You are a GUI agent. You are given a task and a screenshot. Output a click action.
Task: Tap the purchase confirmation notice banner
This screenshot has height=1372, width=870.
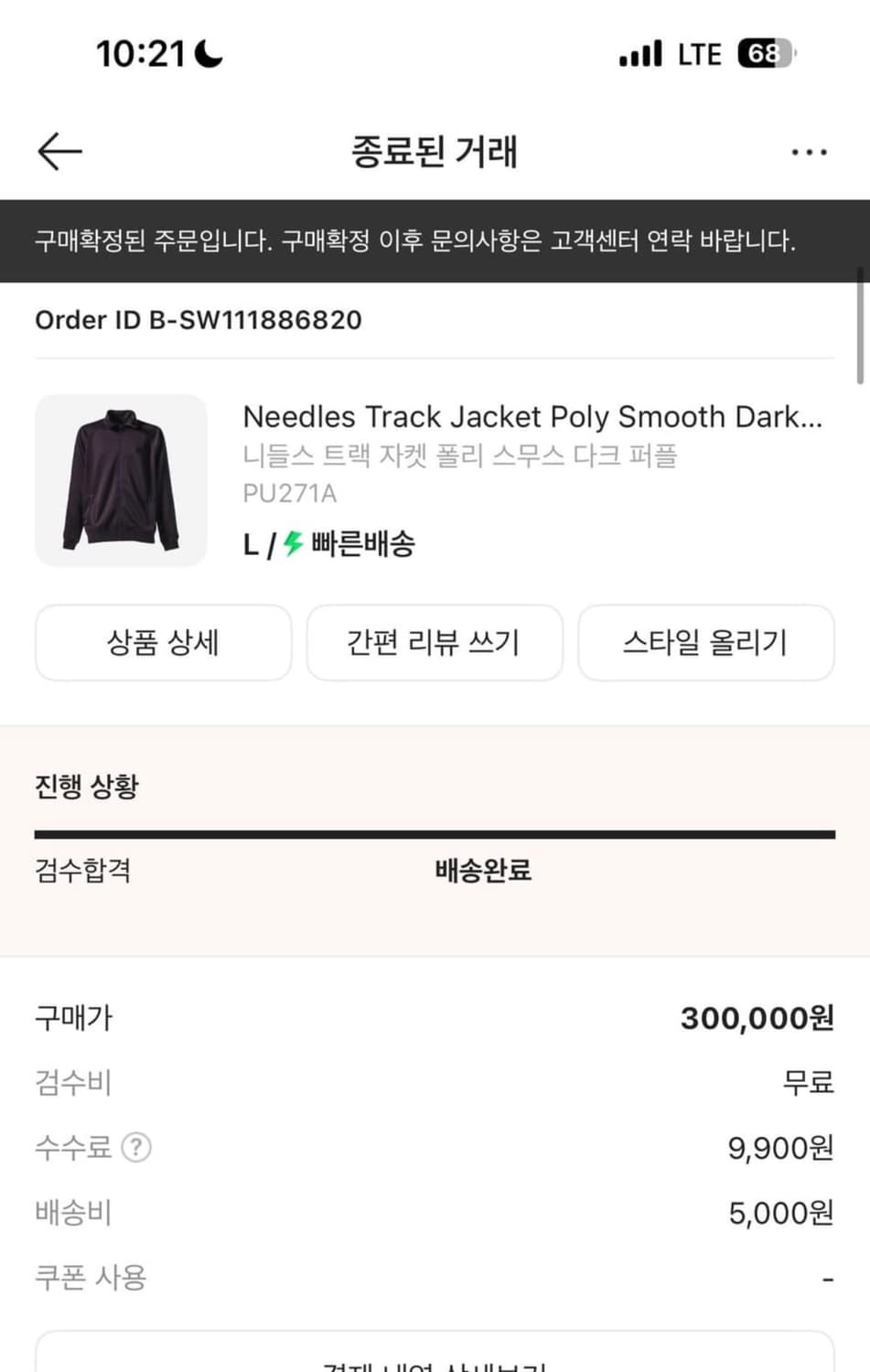pyautogui.click(x=435, y=241)
